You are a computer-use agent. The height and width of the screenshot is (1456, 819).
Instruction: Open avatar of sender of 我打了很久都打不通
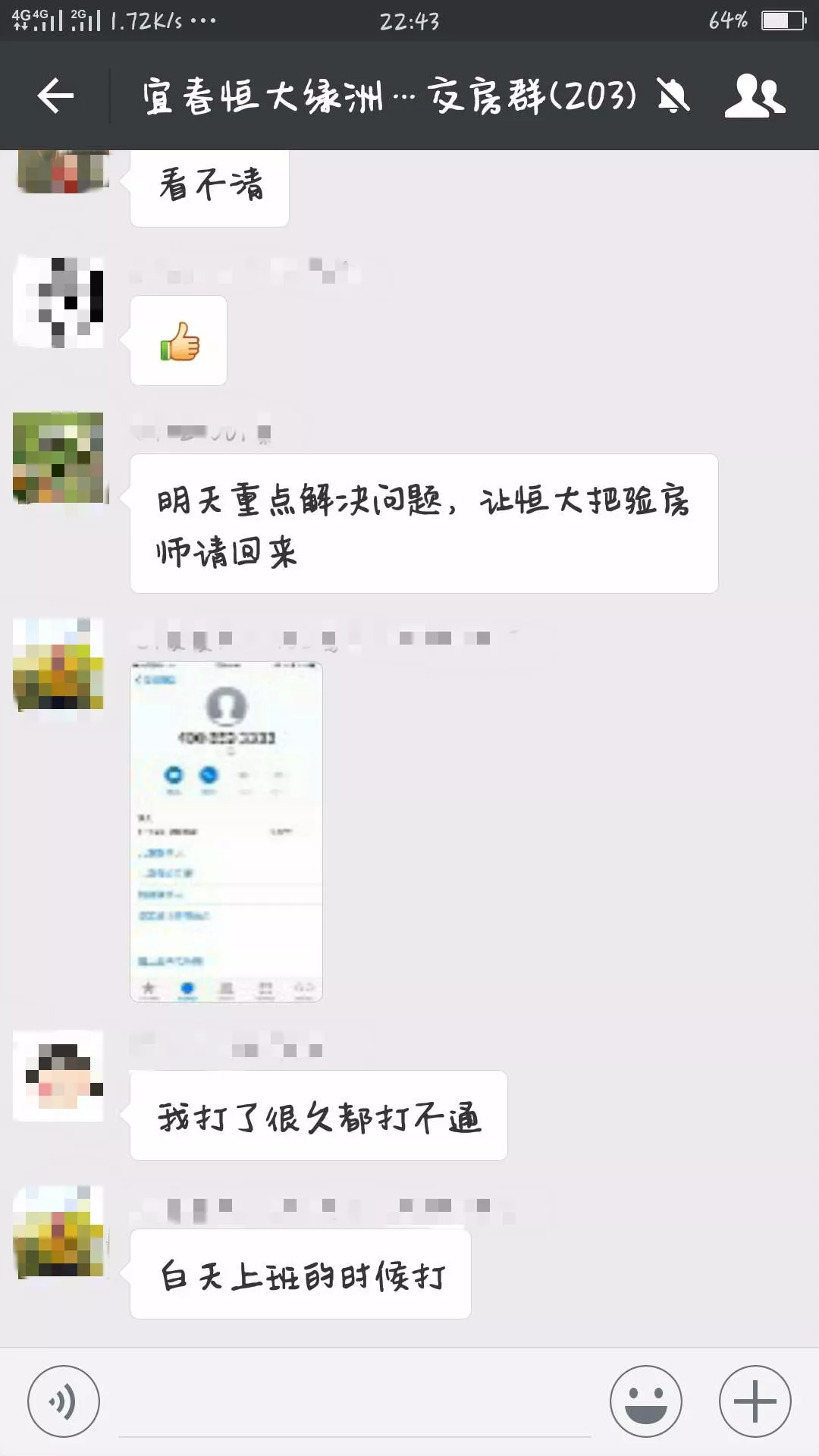58,1076
